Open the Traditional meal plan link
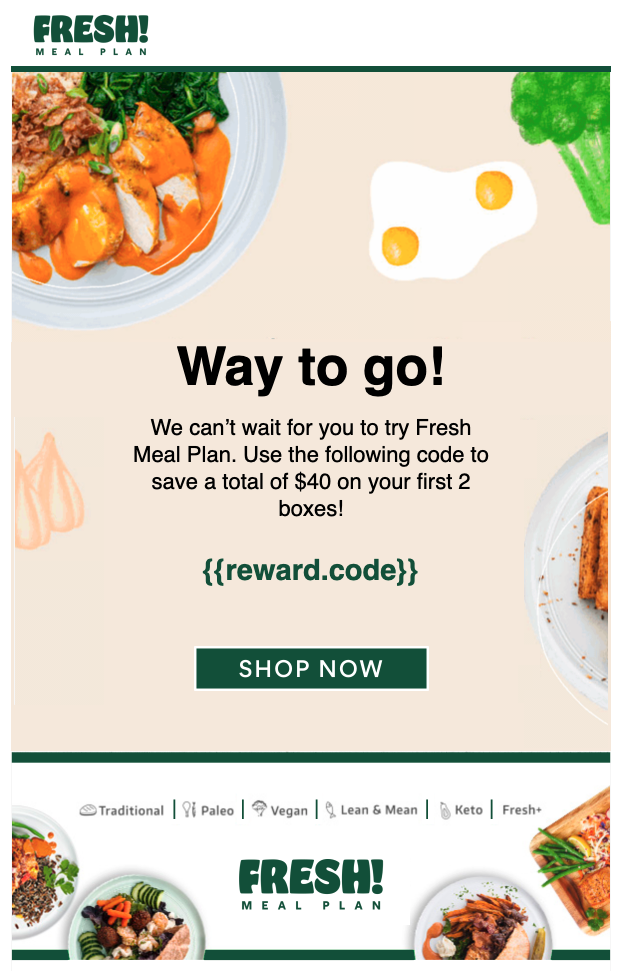This screenshot has width=618, height=971. (122, 810)
